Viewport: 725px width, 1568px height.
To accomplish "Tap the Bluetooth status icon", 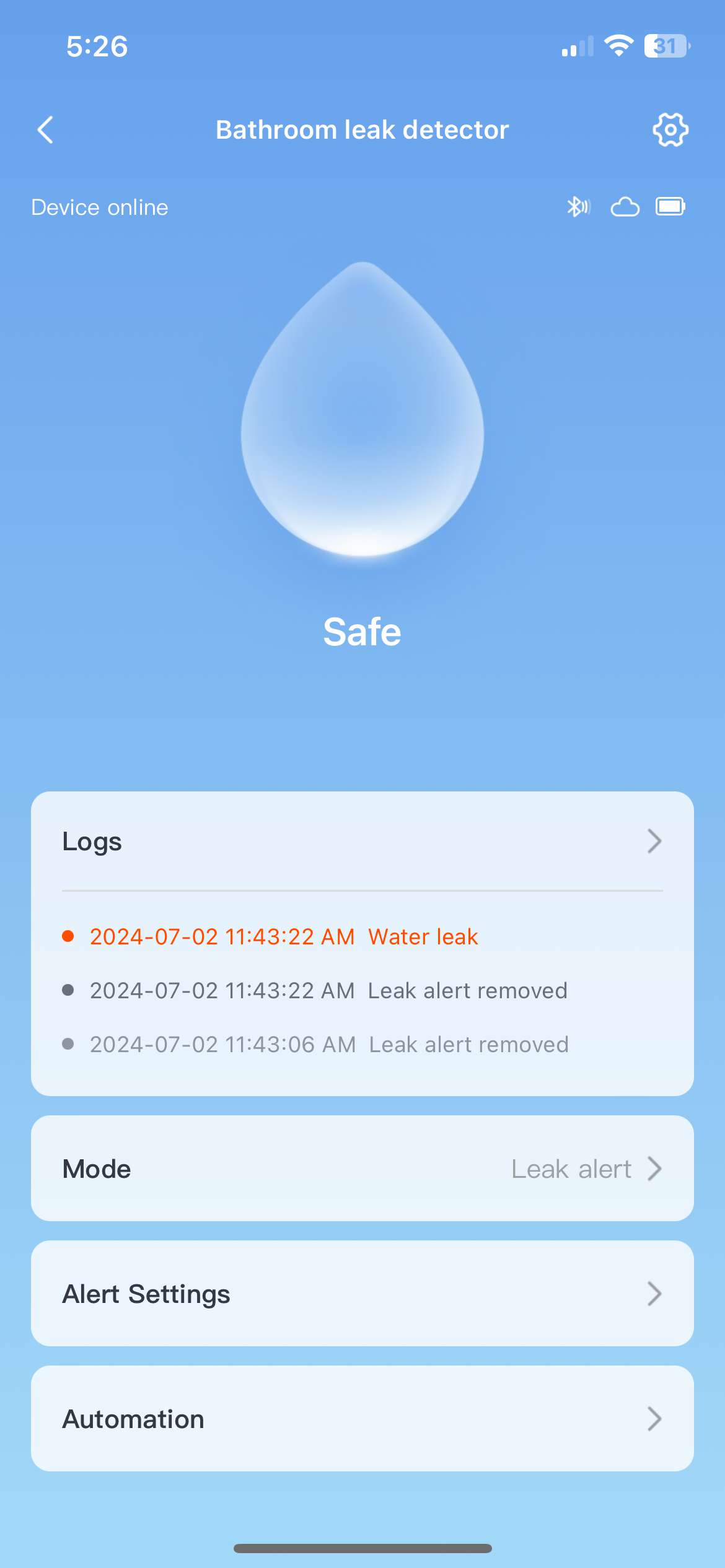I will pos(579,207).
